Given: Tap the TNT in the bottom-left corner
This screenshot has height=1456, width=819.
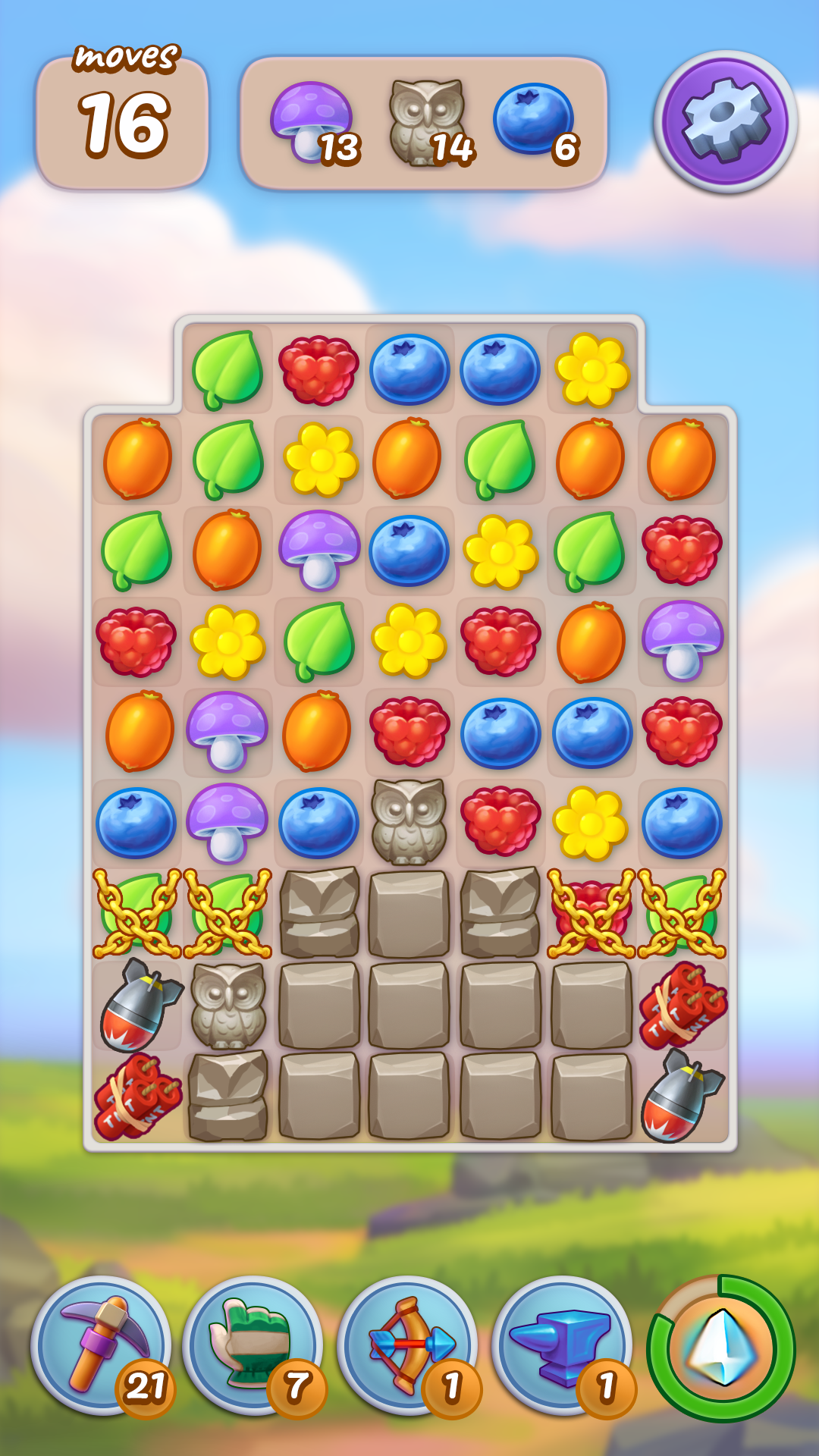Looking at the screenshot, I should 136,1096.
